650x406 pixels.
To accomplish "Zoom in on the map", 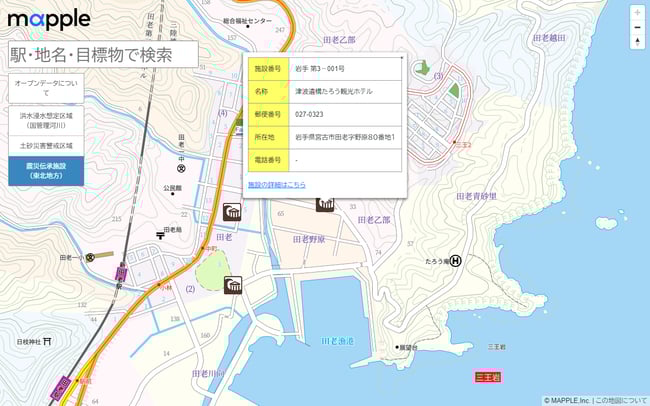I will (x=637, y=13).
